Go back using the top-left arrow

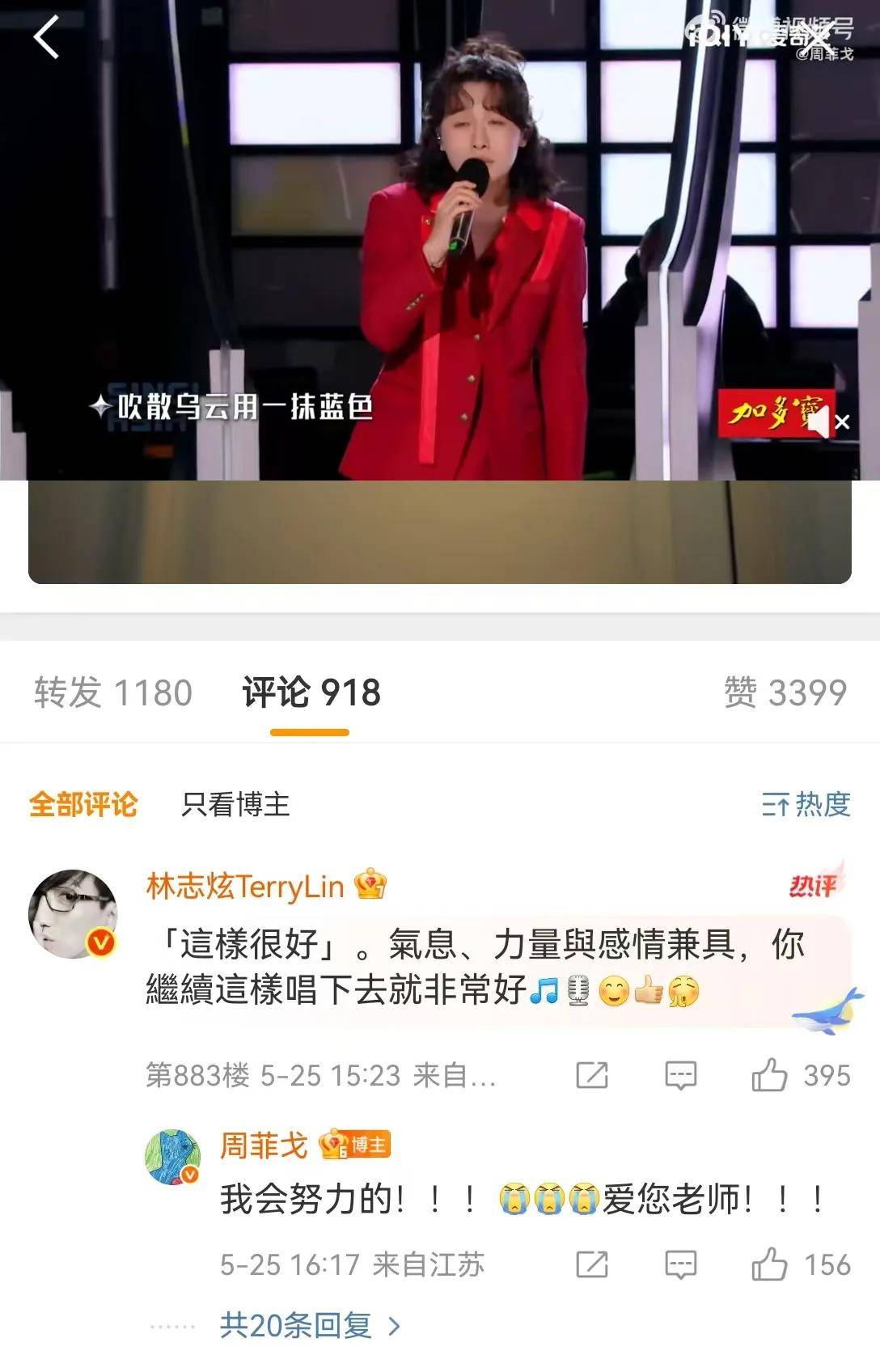tap(46, 37)
